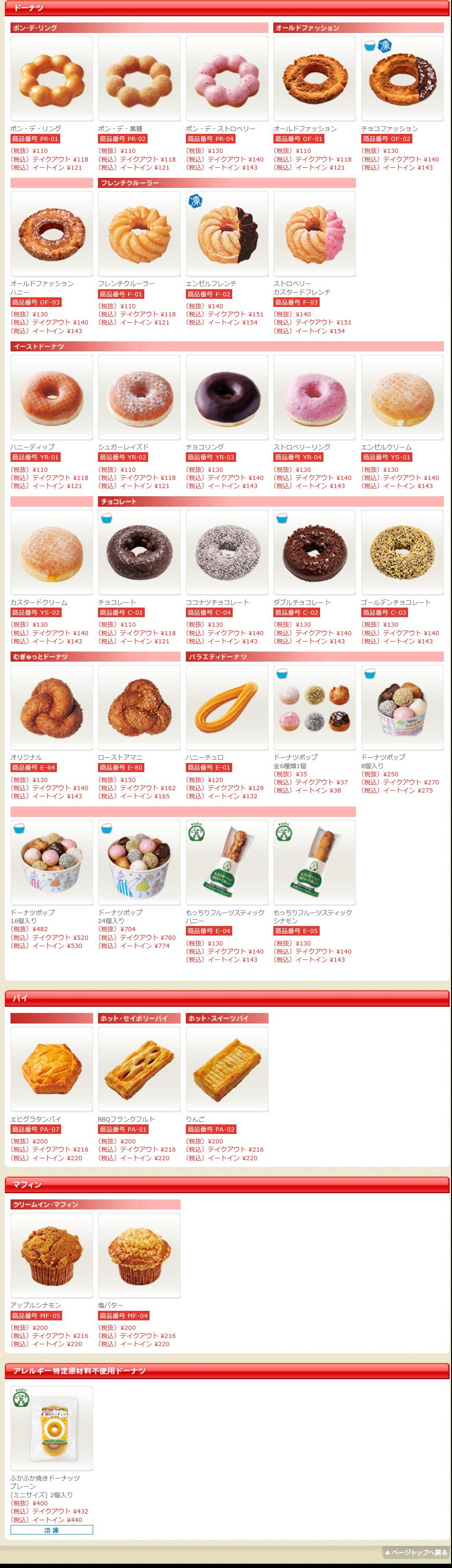Select the チョコファッション donut tile
Viewport: 452px width, 1568px height.
pos(402,78)
